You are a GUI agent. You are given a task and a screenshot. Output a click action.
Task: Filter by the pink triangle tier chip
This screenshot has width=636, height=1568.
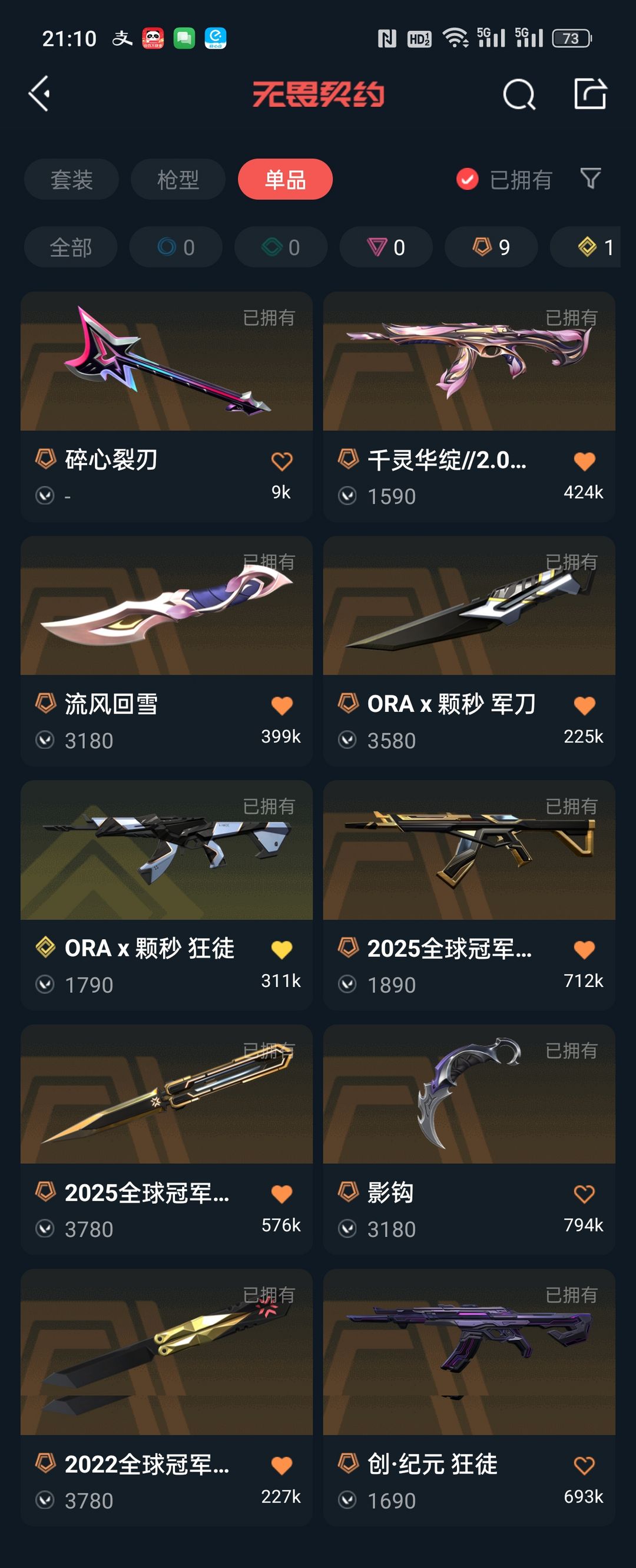386,247
